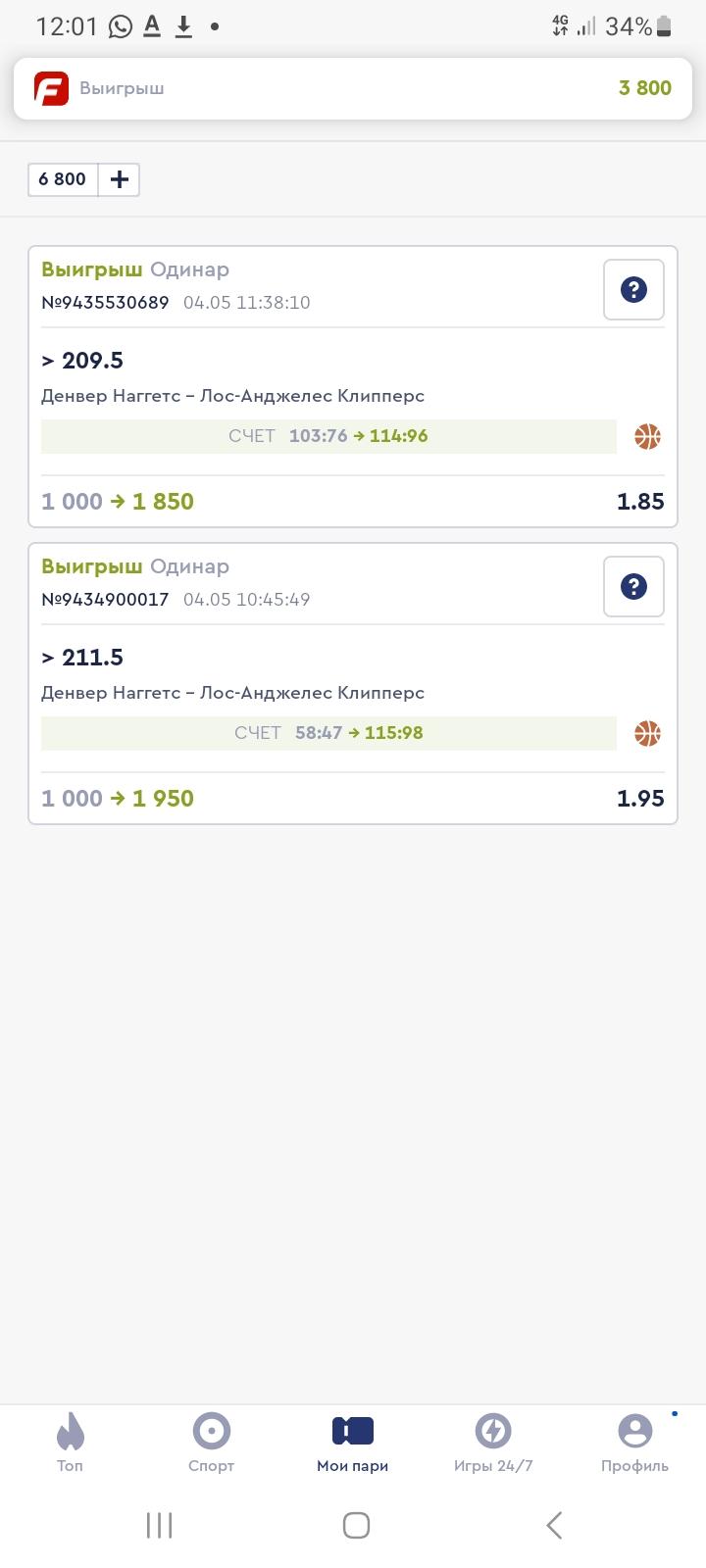This screenshot has height=1568, width=706.
Task: Switch to the Топ tab
Action: [70, 1443]
